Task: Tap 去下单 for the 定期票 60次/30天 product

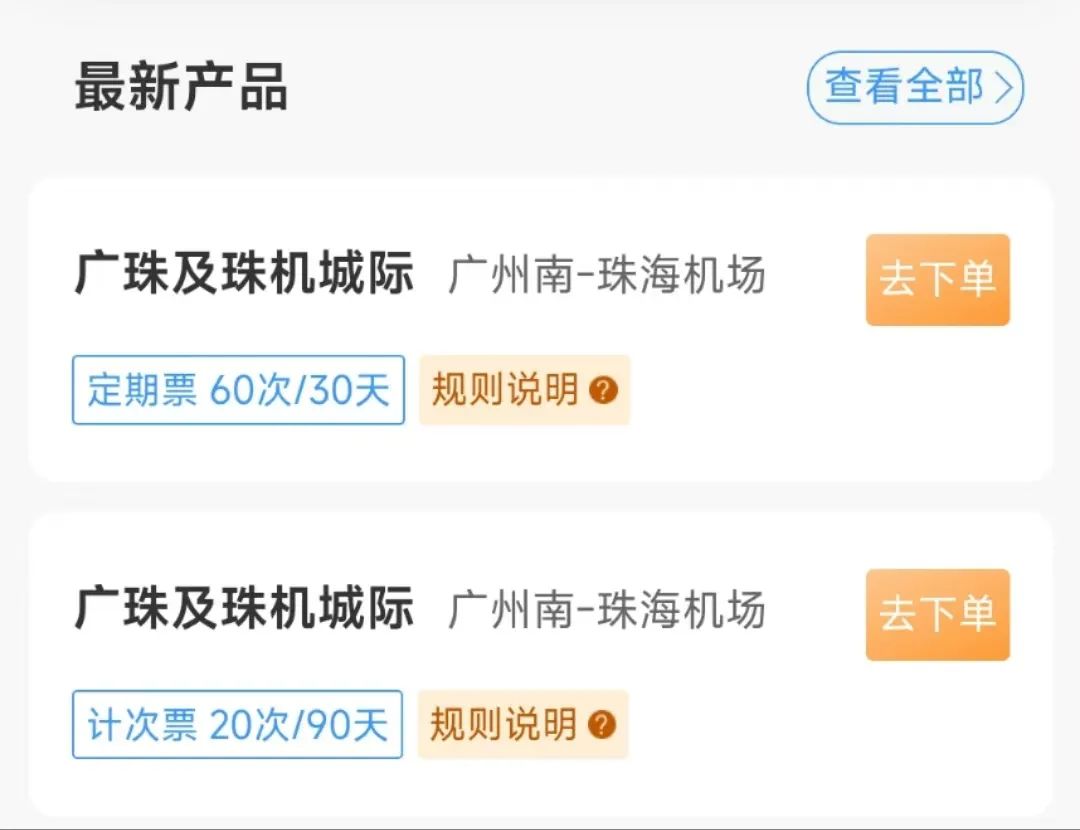Action: pos(937,280)
